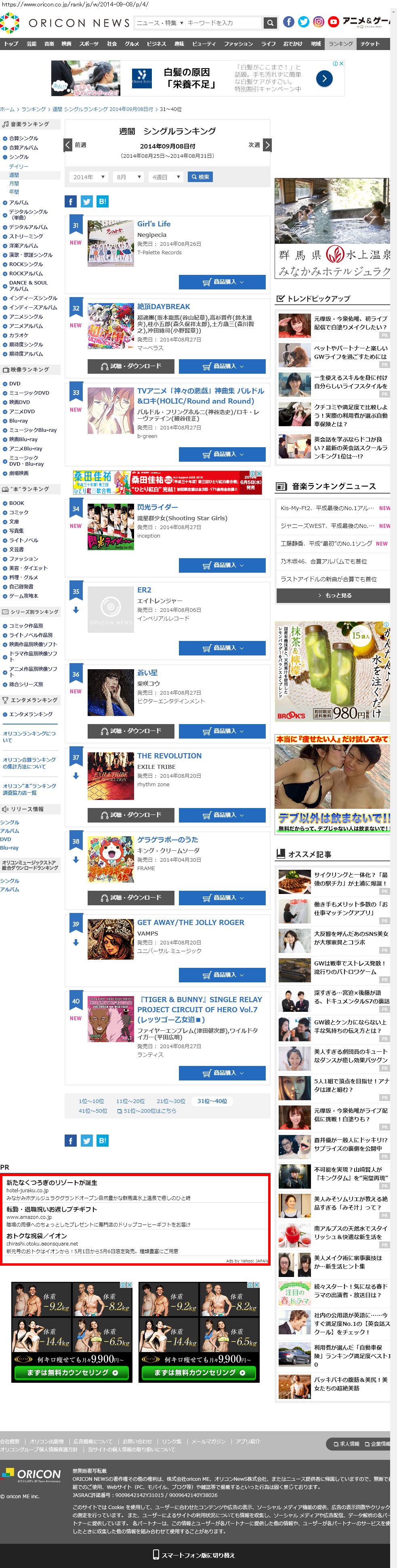Select Blu-ray in the video ranking sidebar

18,421
